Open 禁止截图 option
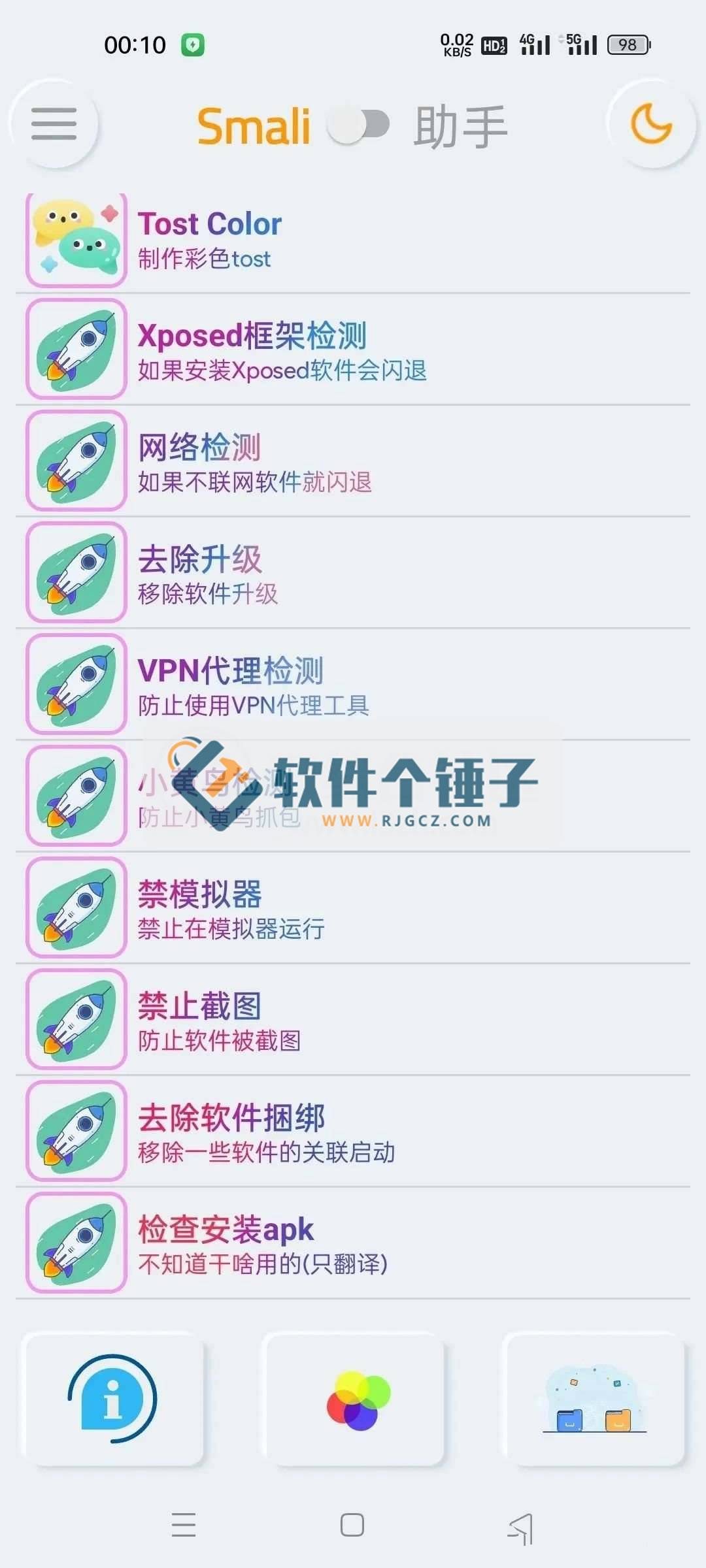The height and width of the screenshot is (1568, 706). [353, 1020]
